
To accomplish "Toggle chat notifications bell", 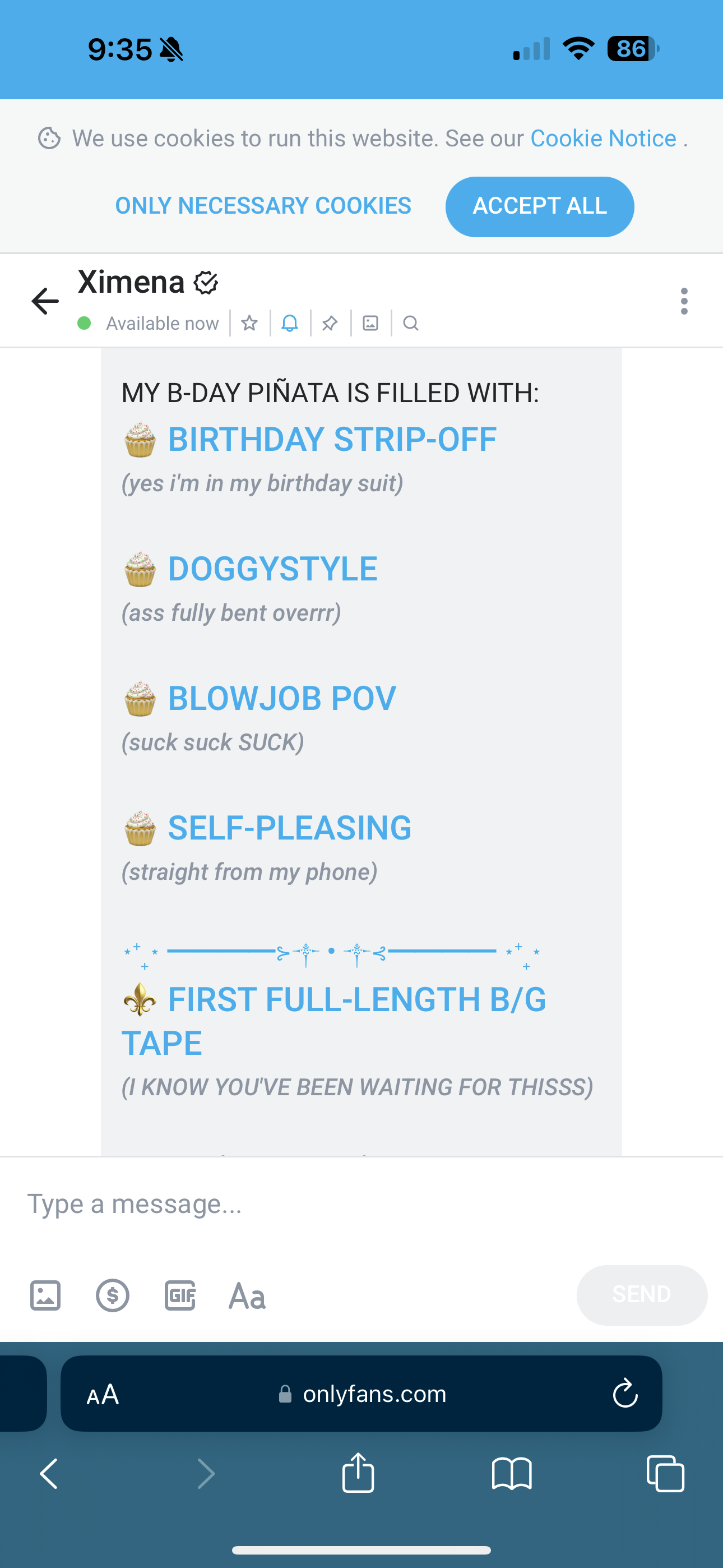I will coord(290,323).
